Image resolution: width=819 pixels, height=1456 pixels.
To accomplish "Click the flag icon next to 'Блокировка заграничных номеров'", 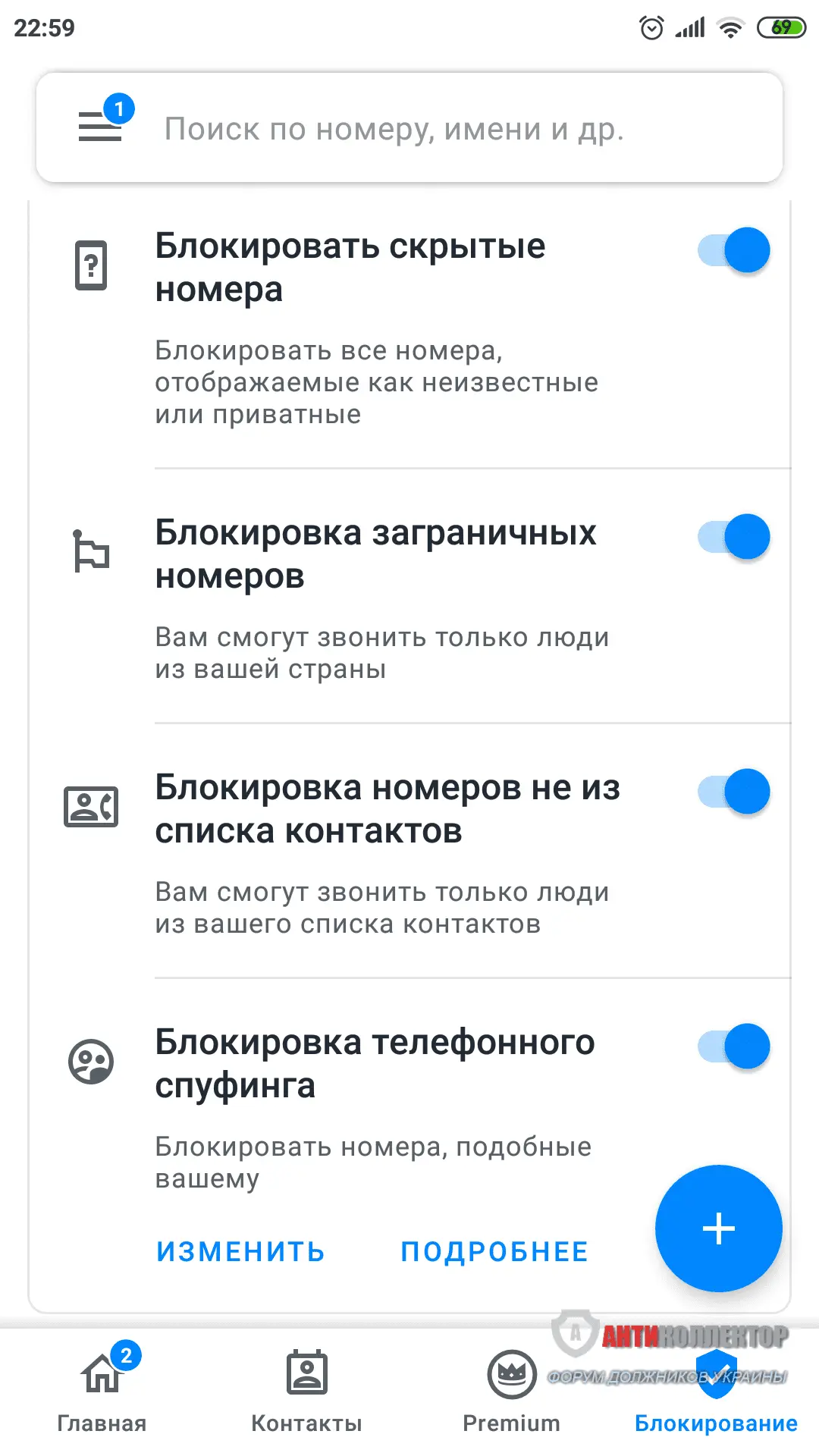I will click(x=90, y=552).
